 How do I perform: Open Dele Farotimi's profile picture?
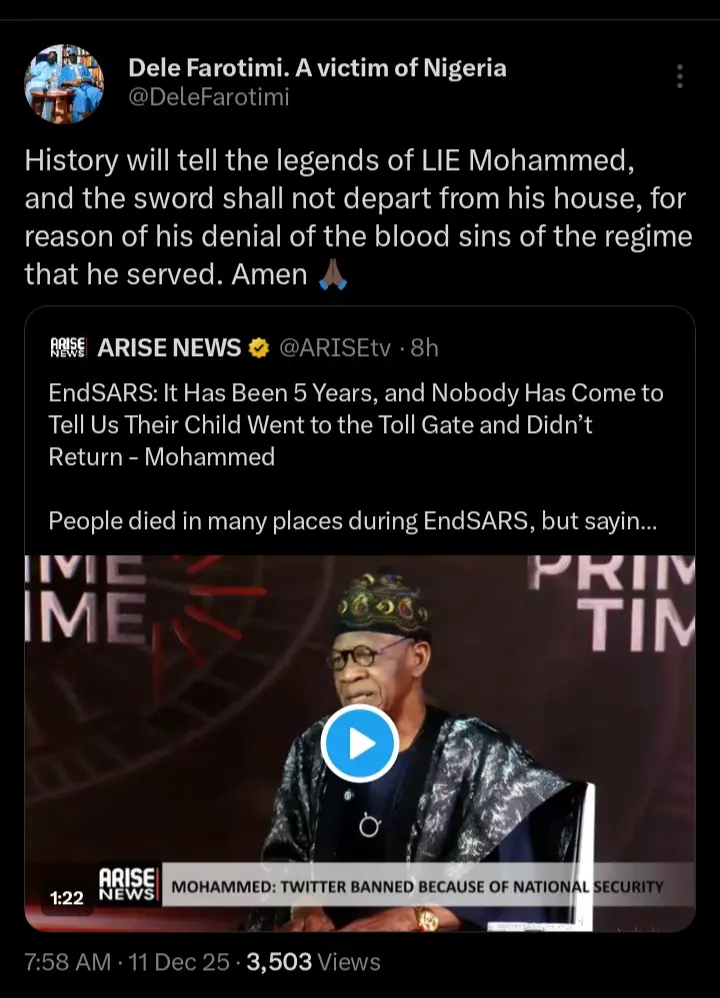[x=64, y=84]
